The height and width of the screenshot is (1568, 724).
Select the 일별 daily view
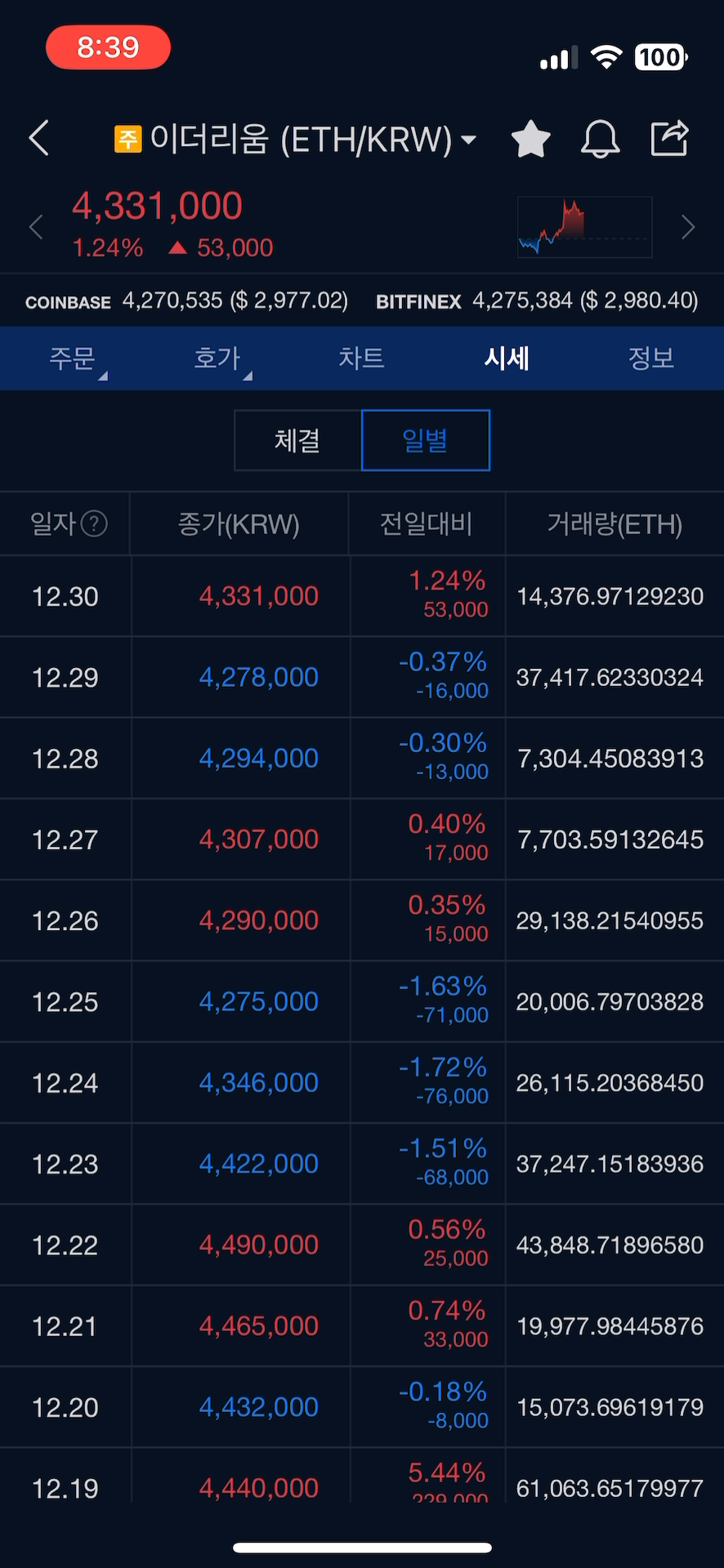(x=425, y=441)
